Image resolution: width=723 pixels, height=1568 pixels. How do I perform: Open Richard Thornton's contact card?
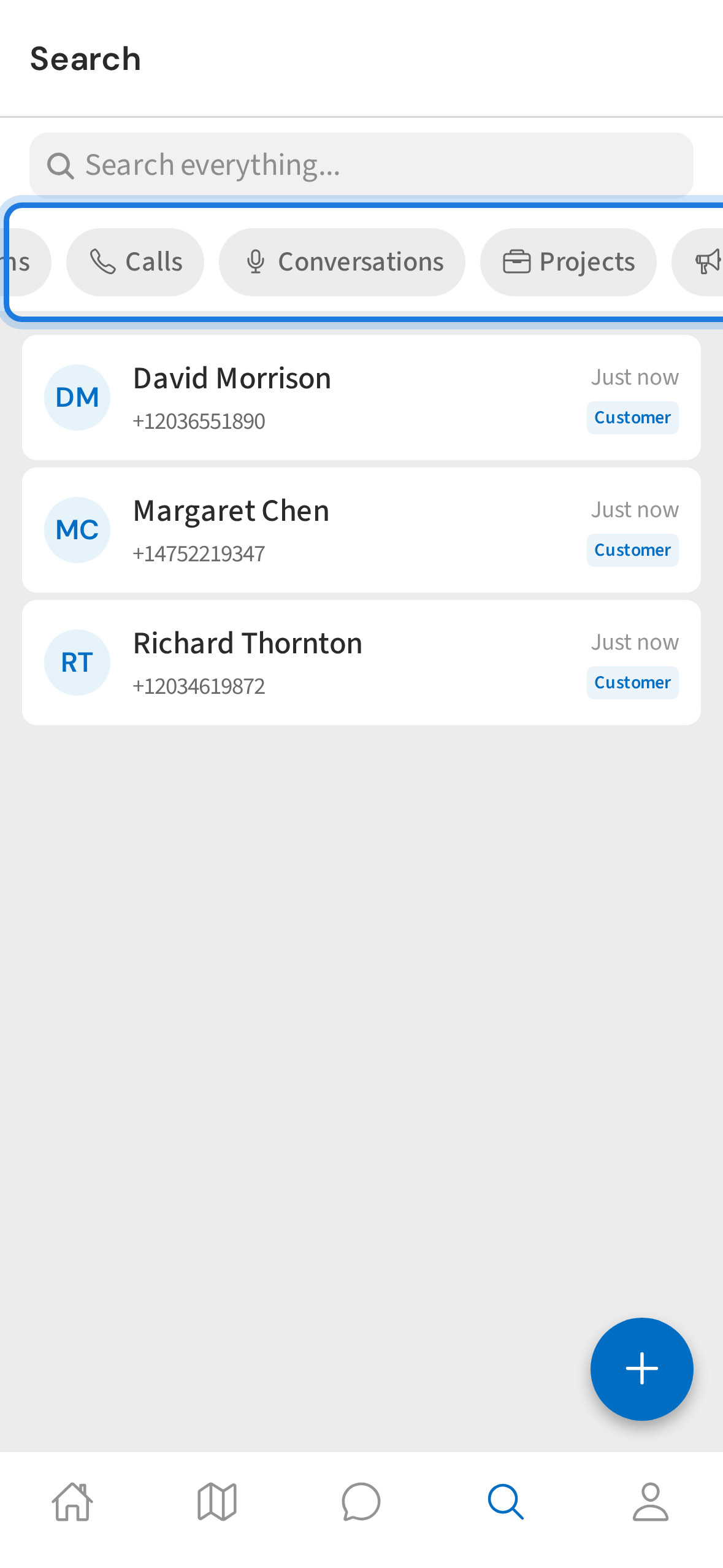[x=361, y=661]
